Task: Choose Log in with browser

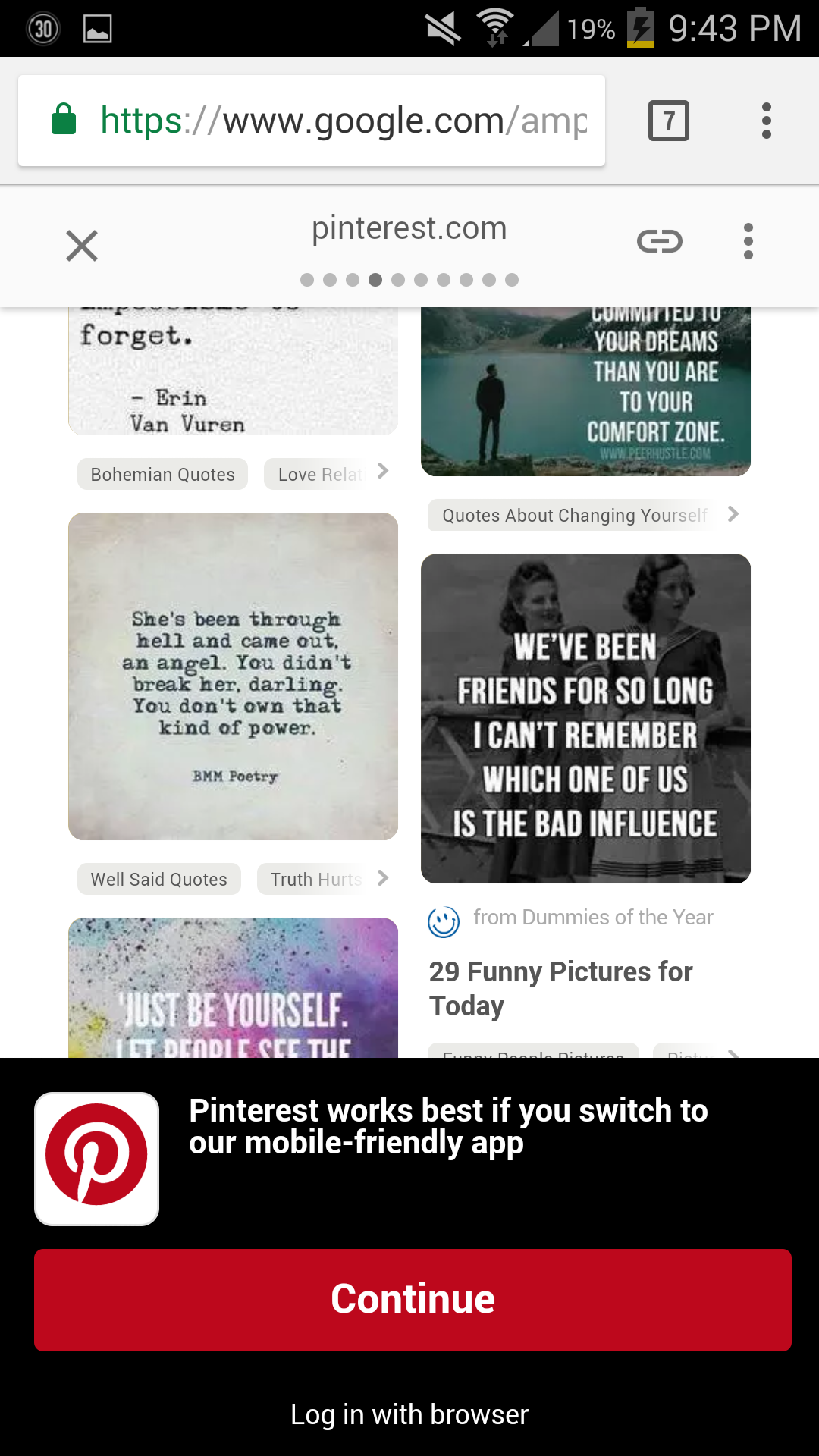Action: pyautogui.click(x=409, y=1414)
